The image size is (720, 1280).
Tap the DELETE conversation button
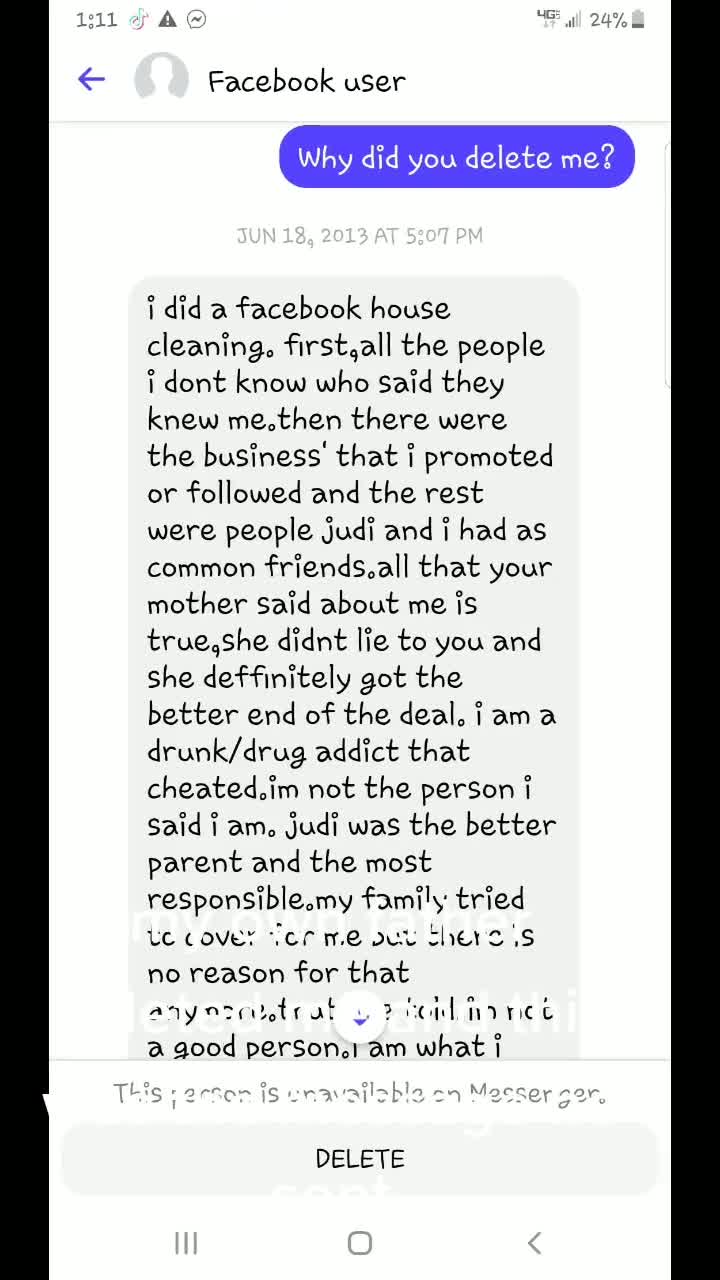pyautogui.click(x=360, y=1159)
